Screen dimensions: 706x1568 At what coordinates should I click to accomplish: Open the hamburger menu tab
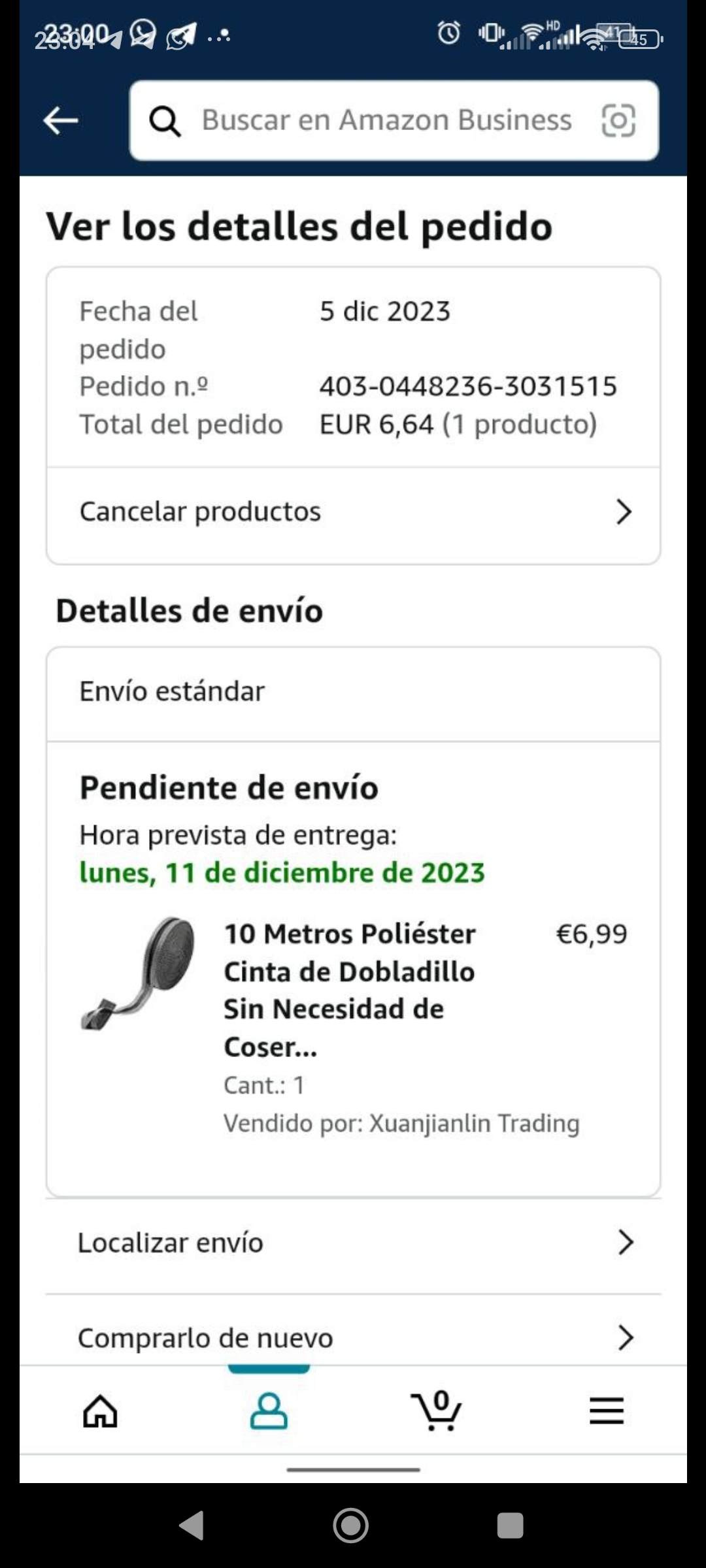(606, 1411)
